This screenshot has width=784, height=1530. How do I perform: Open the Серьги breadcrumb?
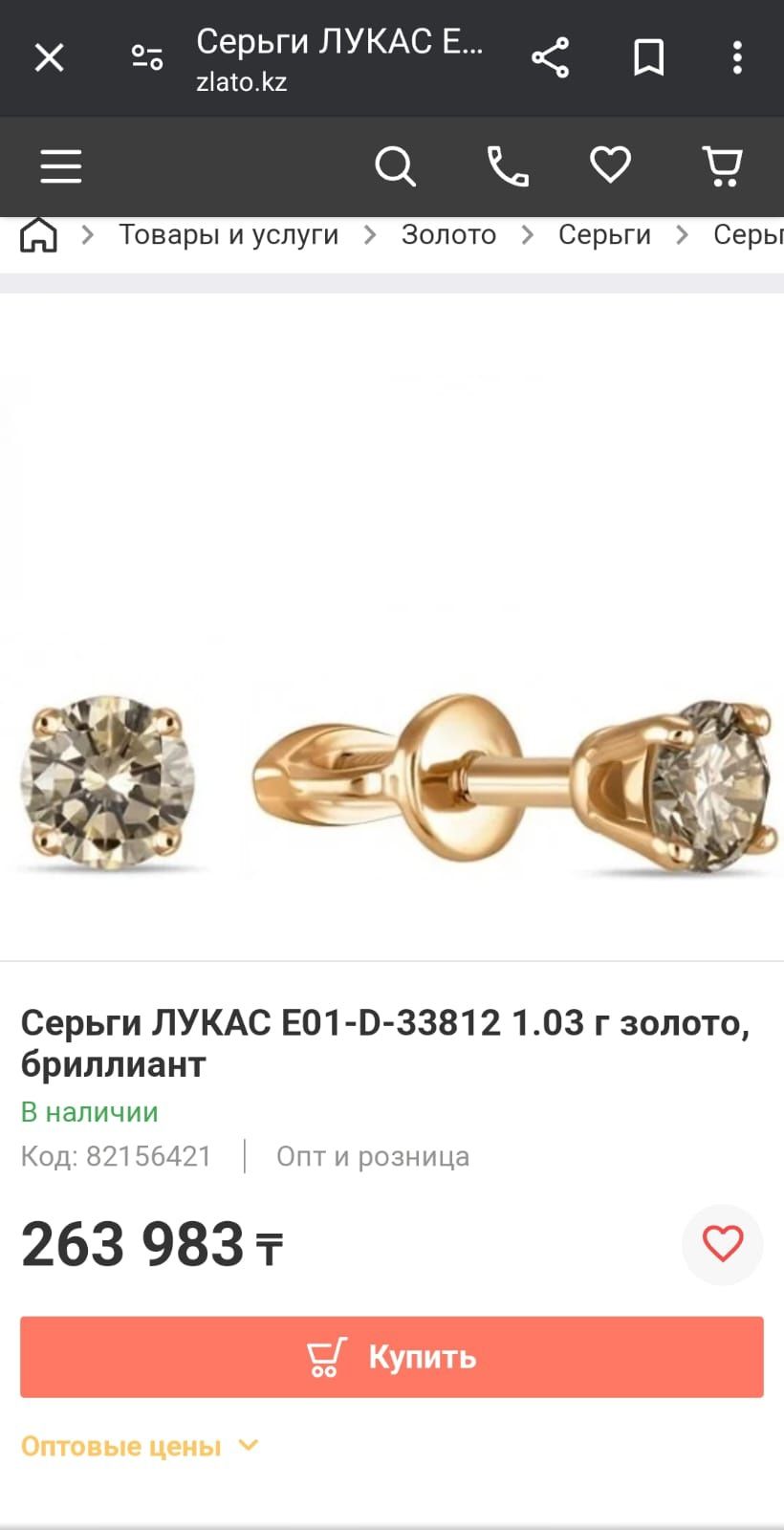(604, 234)
